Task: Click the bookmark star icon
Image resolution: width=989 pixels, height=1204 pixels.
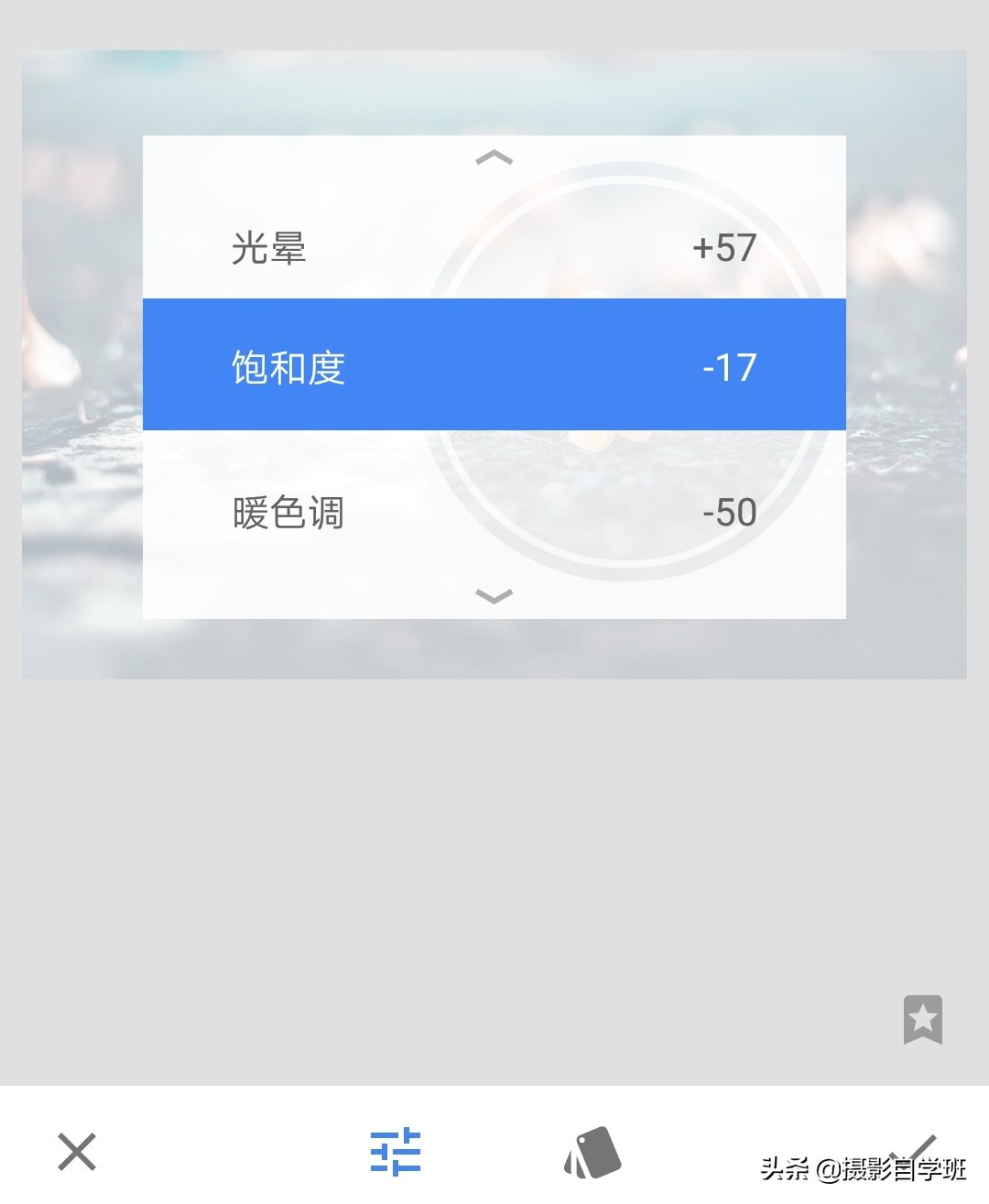Action: pos(923,1019)
